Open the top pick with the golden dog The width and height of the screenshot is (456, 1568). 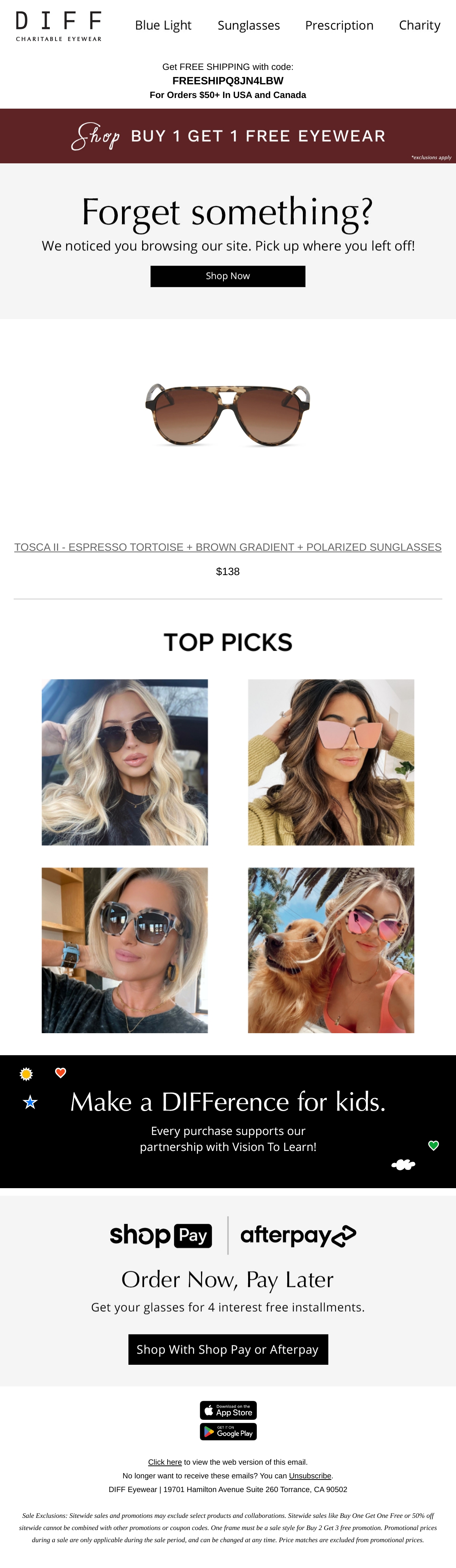click(331, 950)
